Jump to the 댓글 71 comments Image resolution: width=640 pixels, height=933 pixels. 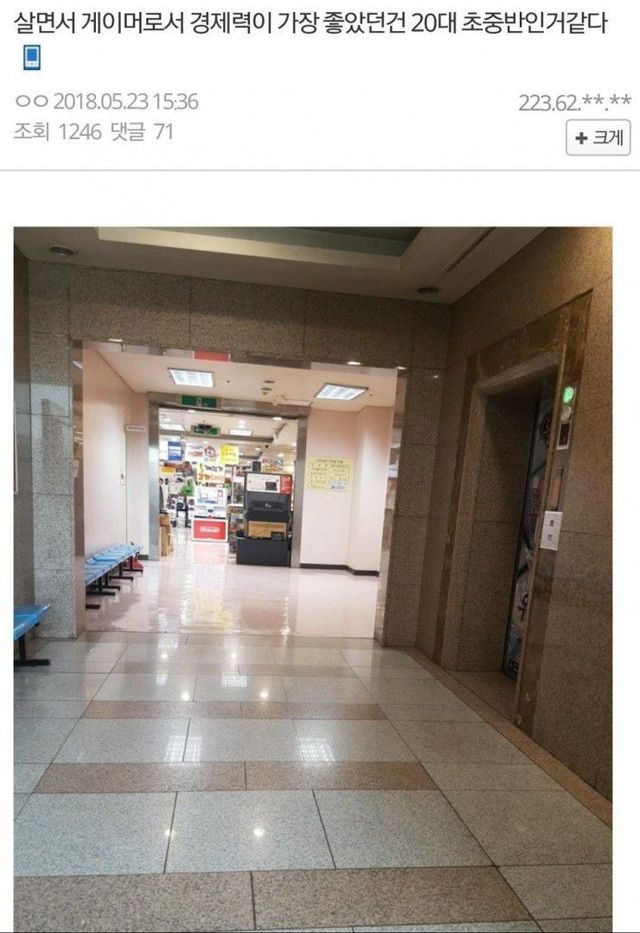point(143,132)
